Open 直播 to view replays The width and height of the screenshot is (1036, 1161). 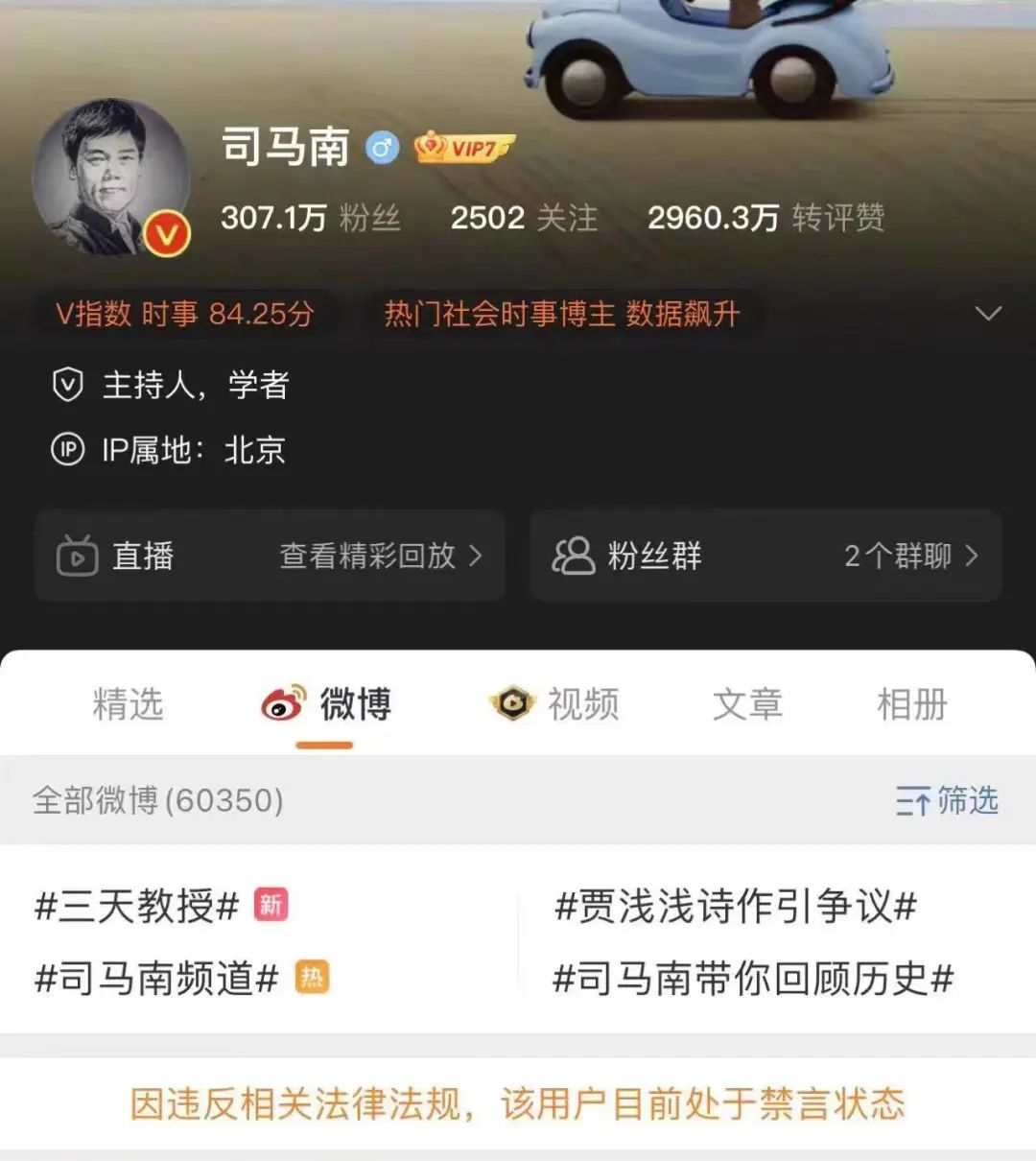coord(270,556)
